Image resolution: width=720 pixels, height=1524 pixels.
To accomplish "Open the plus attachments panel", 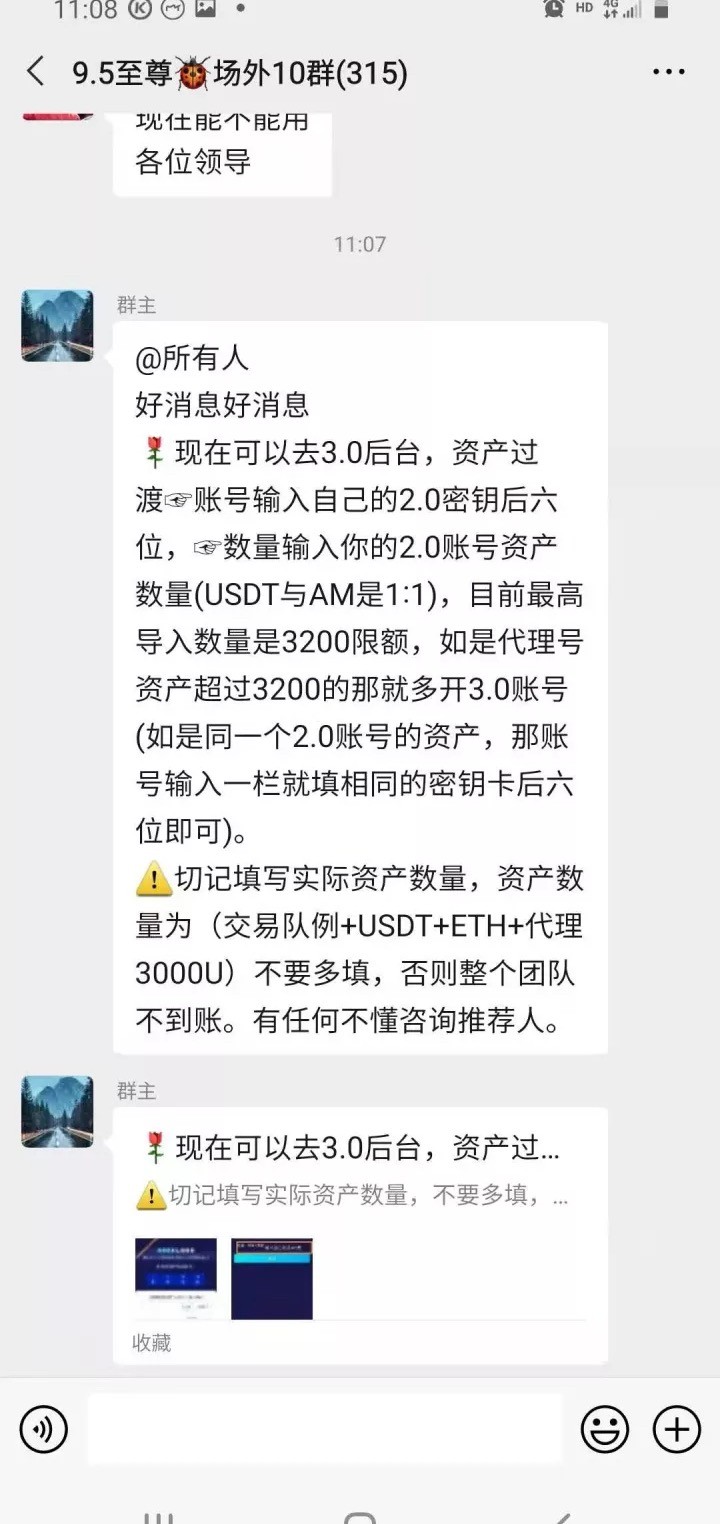I will (677, 1429).
